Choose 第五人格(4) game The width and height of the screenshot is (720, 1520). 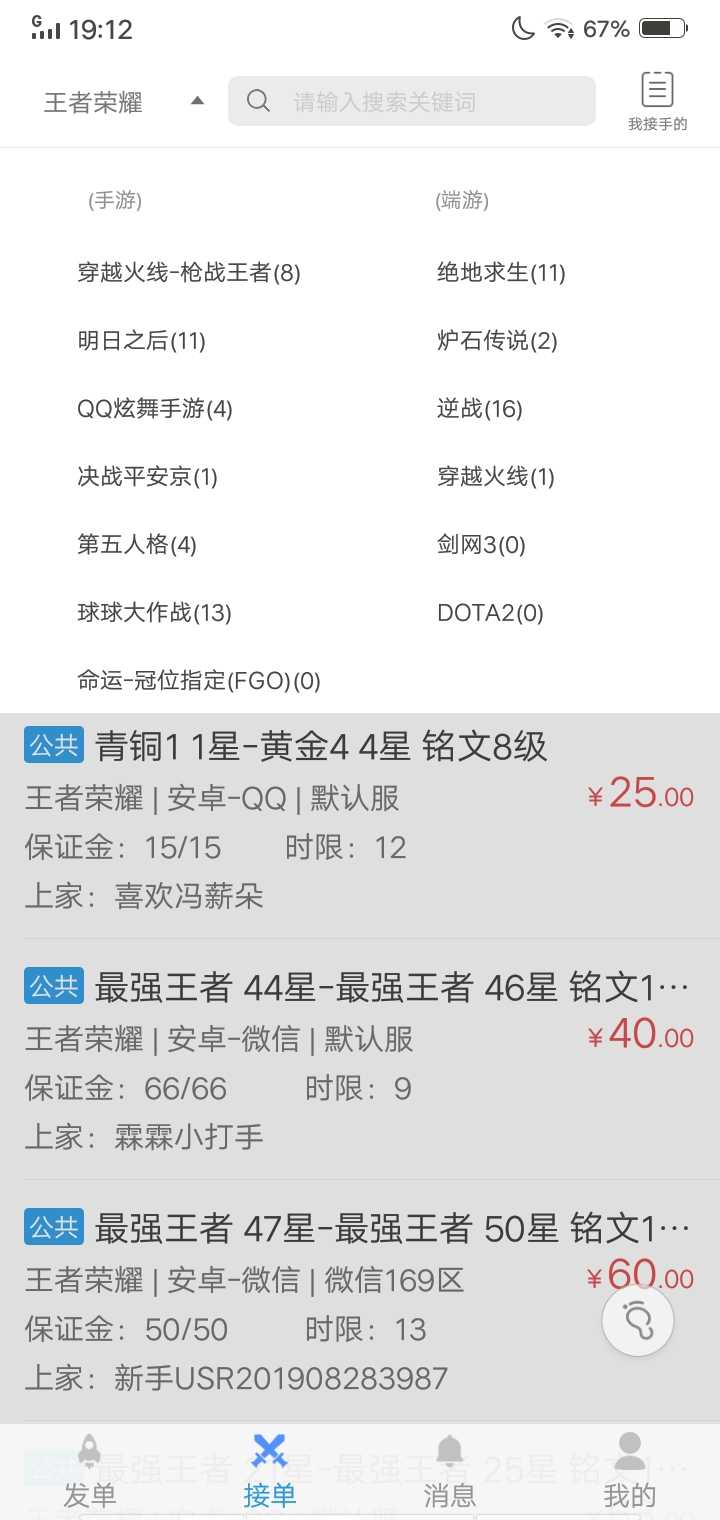(137, 544)
